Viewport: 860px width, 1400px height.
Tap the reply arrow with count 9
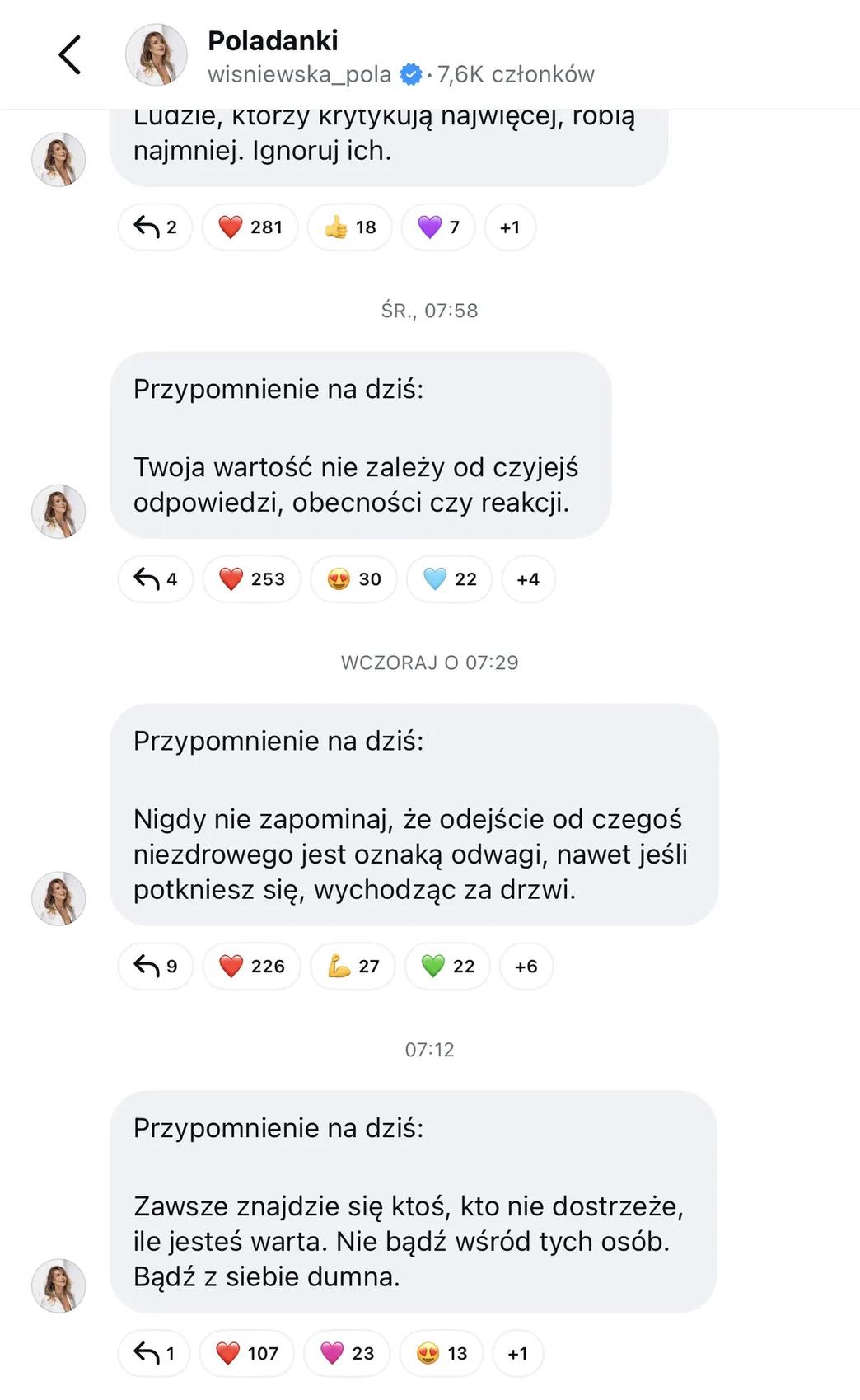tap(155, 966)
